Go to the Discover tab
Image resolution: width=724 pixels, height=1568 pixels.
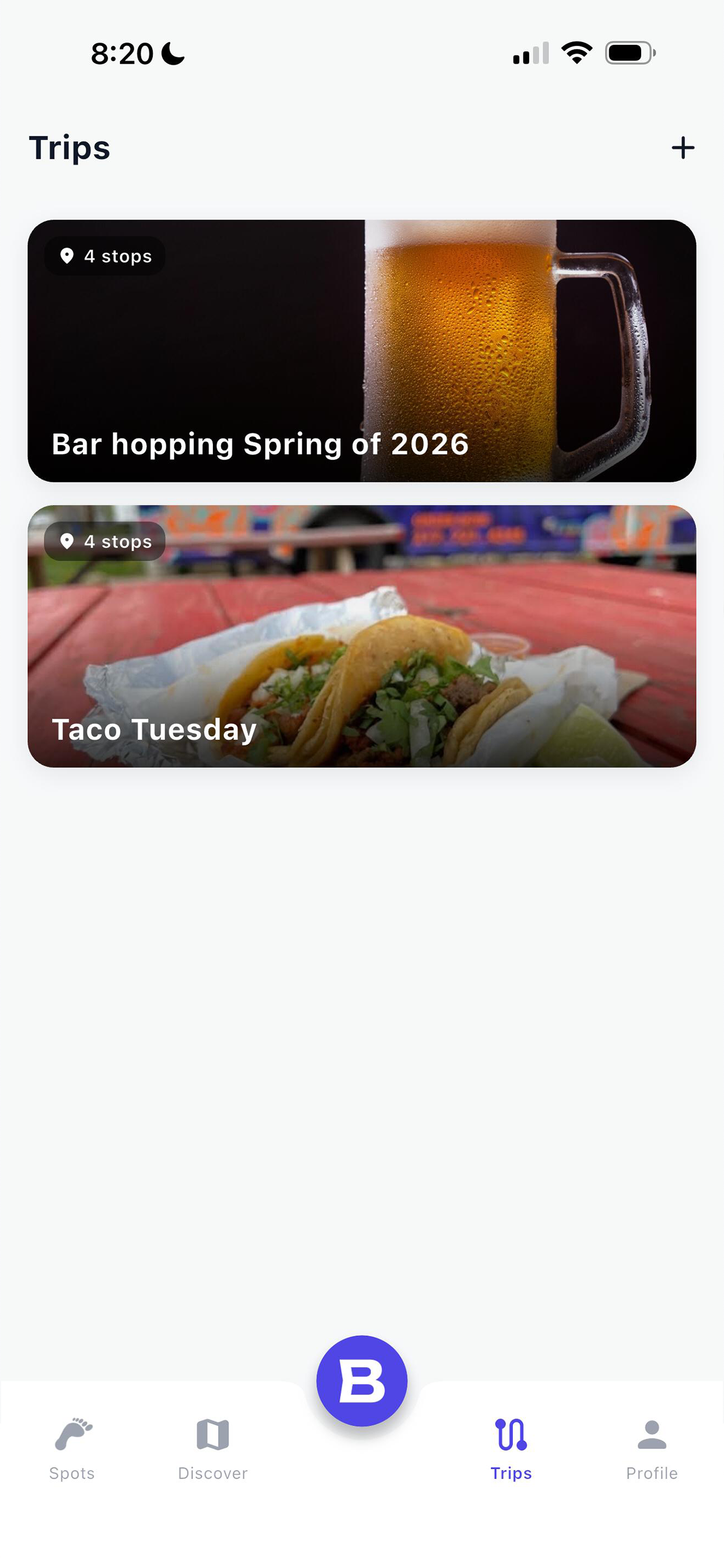coord(213,1448)
